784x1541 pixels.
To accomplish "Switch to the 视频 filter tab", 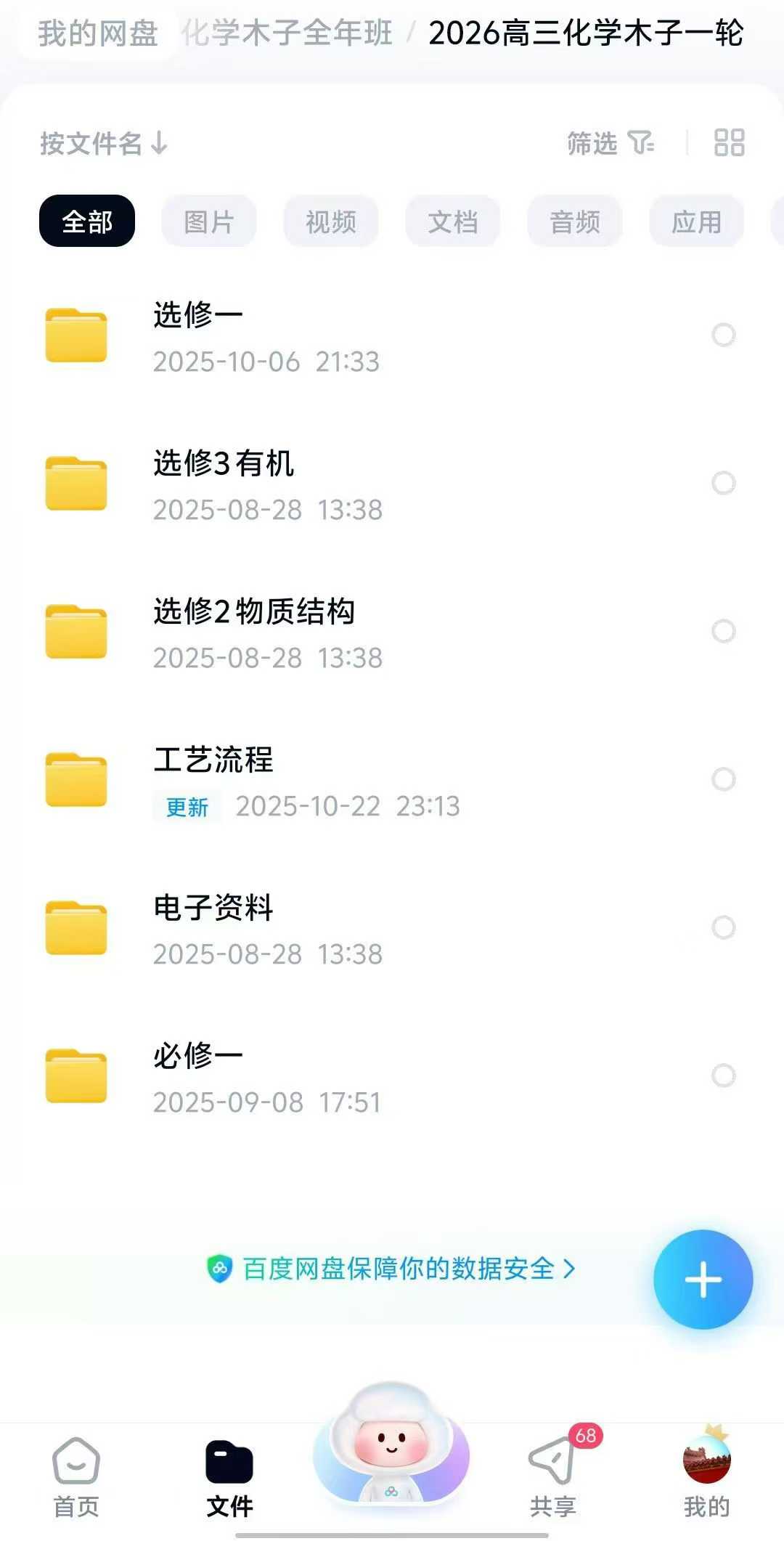I will [330, 221].
